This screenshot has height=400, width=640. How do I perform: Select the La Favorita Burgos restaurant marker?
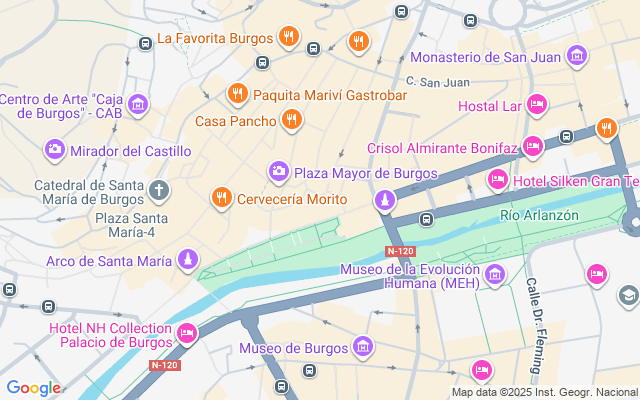click(288, 38)
